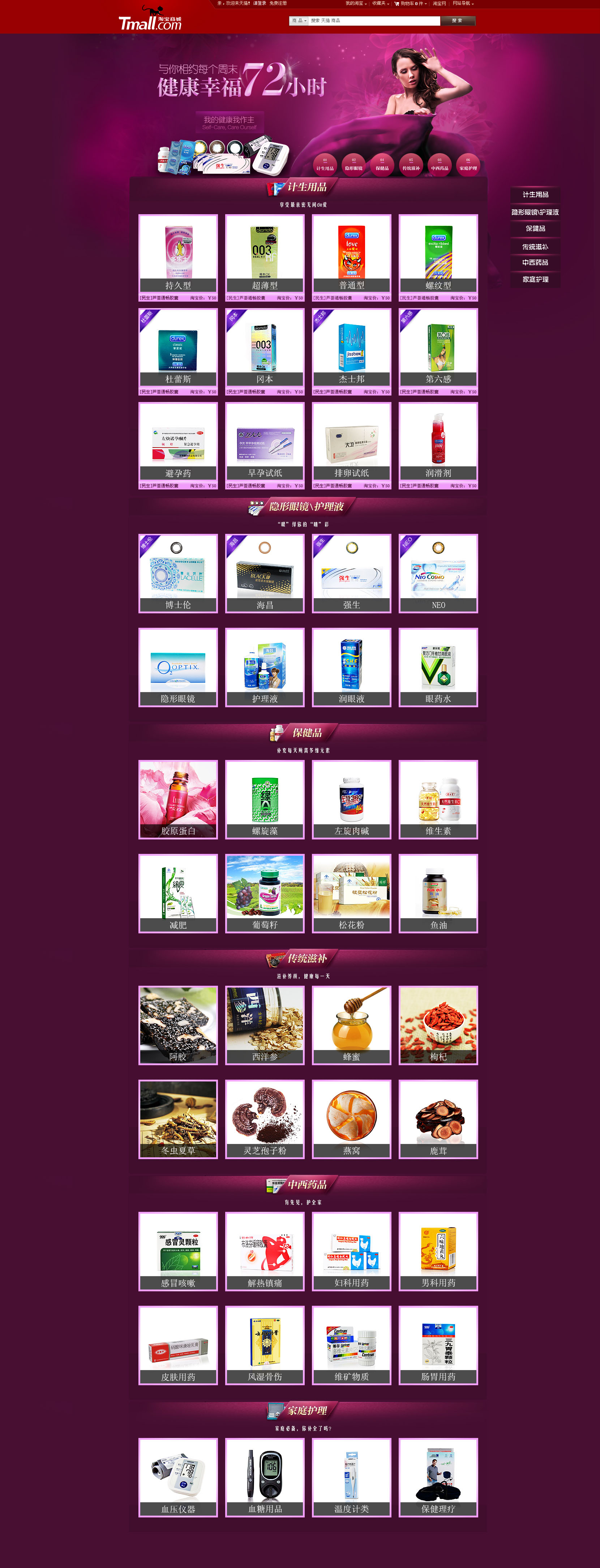Open the 护理液 product tile
Screen dimensions: 600x1568
click(264, 667)
